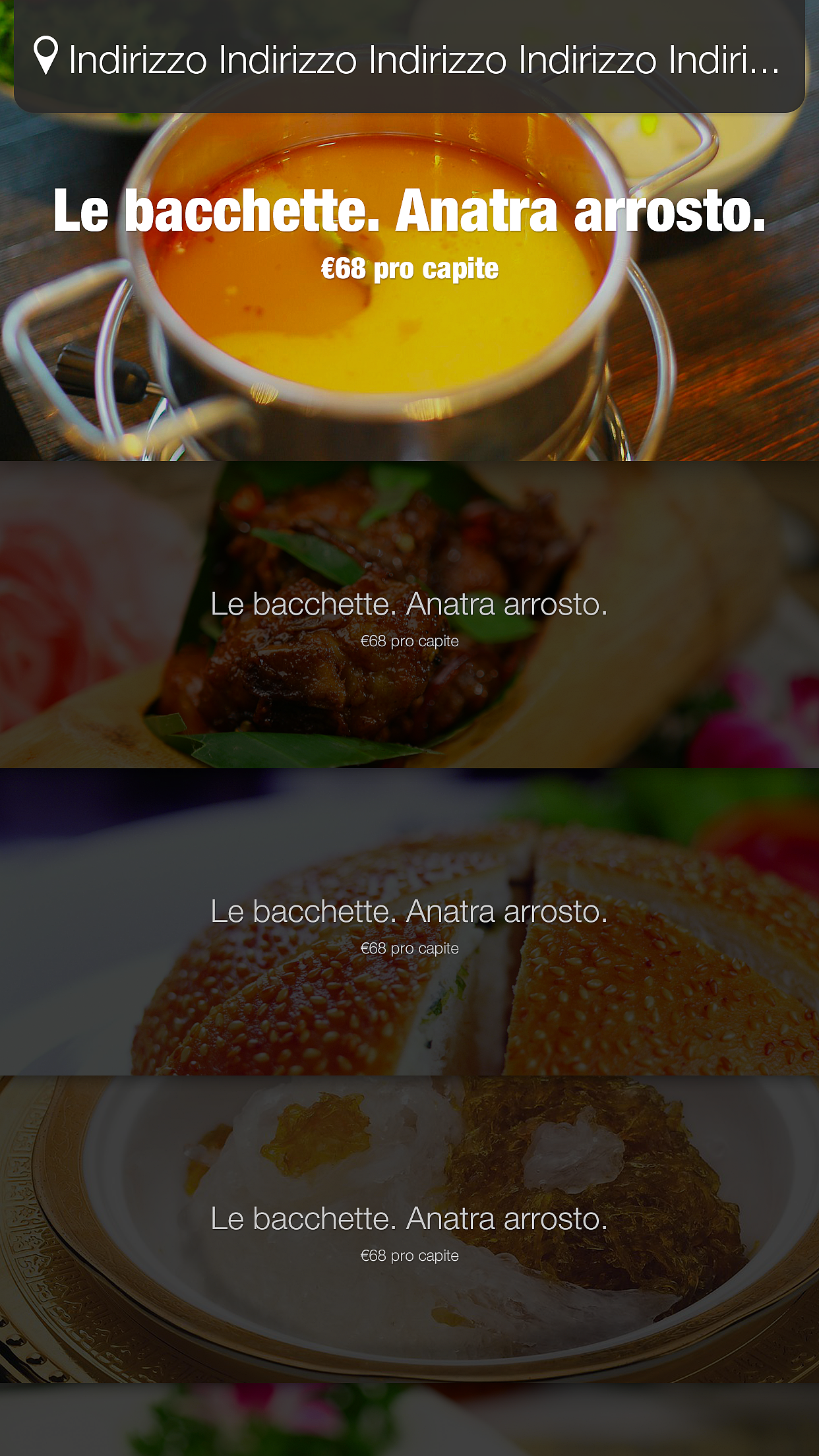Open the card with the gold-rimmed plate
Image resolution: width=819 pixels, height=1456 pixels.
click(409, 1229)
